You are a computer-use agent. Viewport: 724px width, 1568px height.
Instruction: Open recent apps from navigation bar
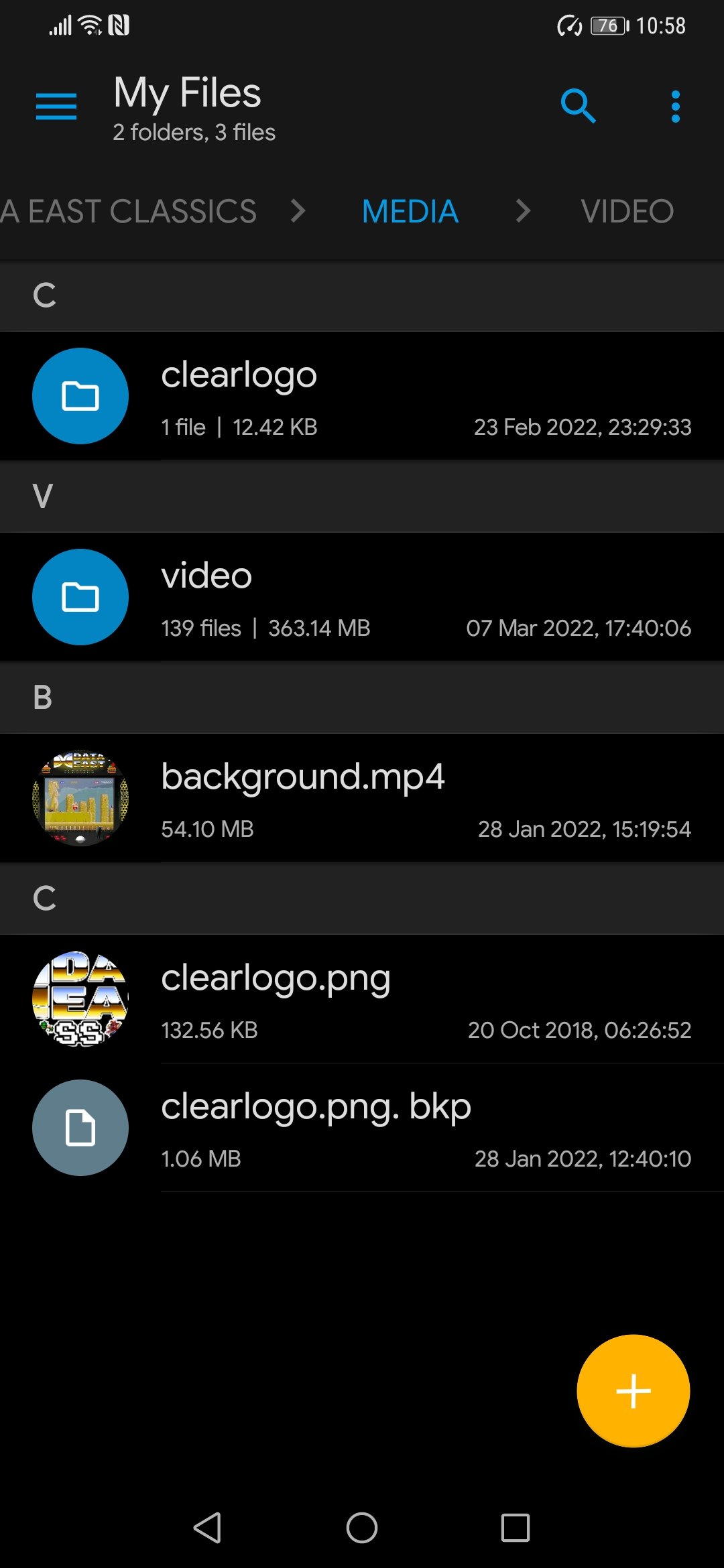pyautogui.click(x=516, y=1528)
